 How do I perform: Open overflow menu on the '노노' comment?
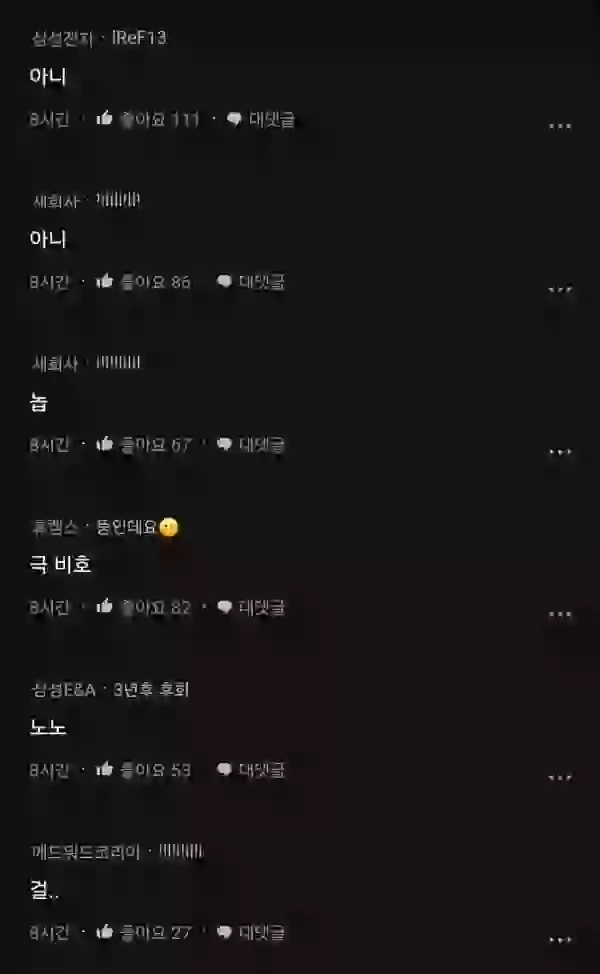pyautogui.click(x=560, y=777)
